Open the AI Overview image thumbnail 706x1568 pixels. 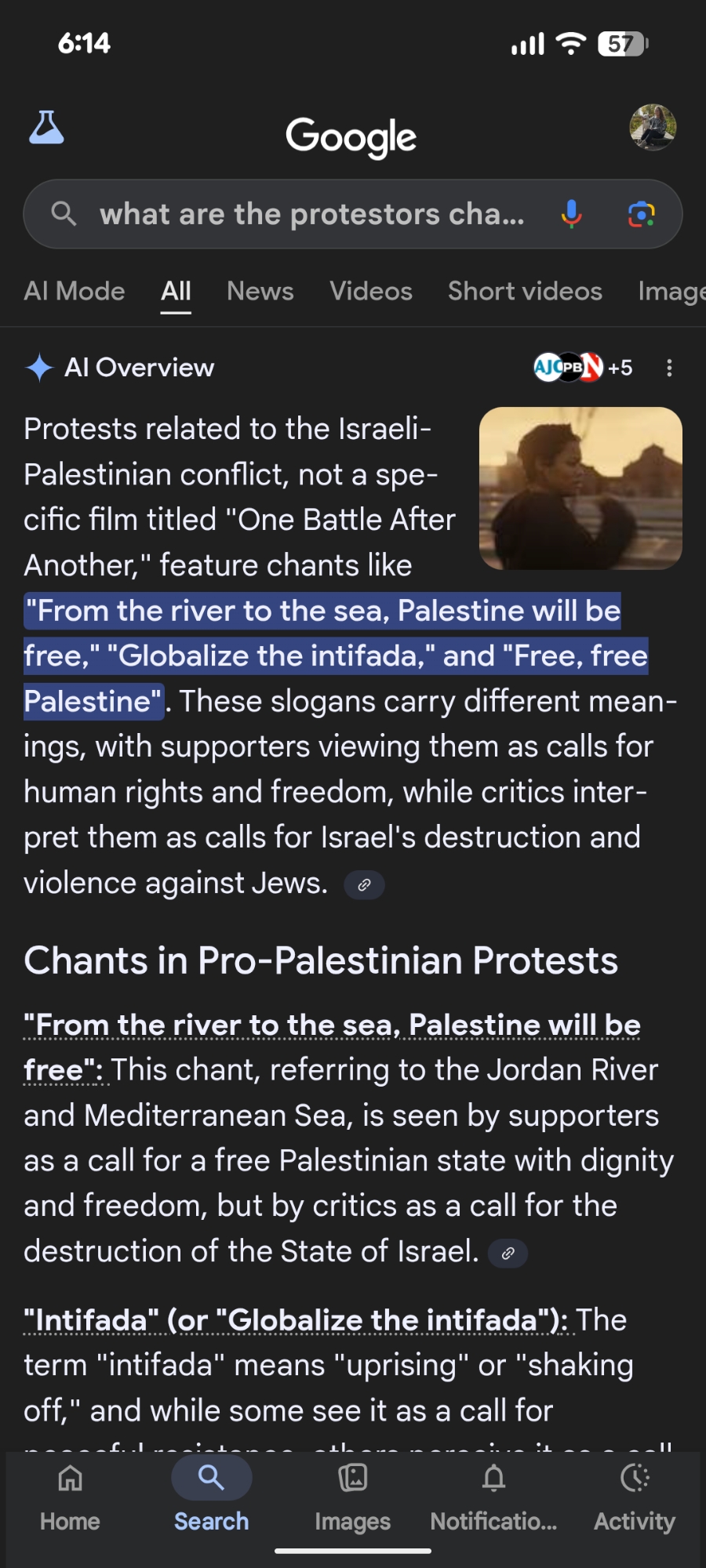click(x=580, y=488)
